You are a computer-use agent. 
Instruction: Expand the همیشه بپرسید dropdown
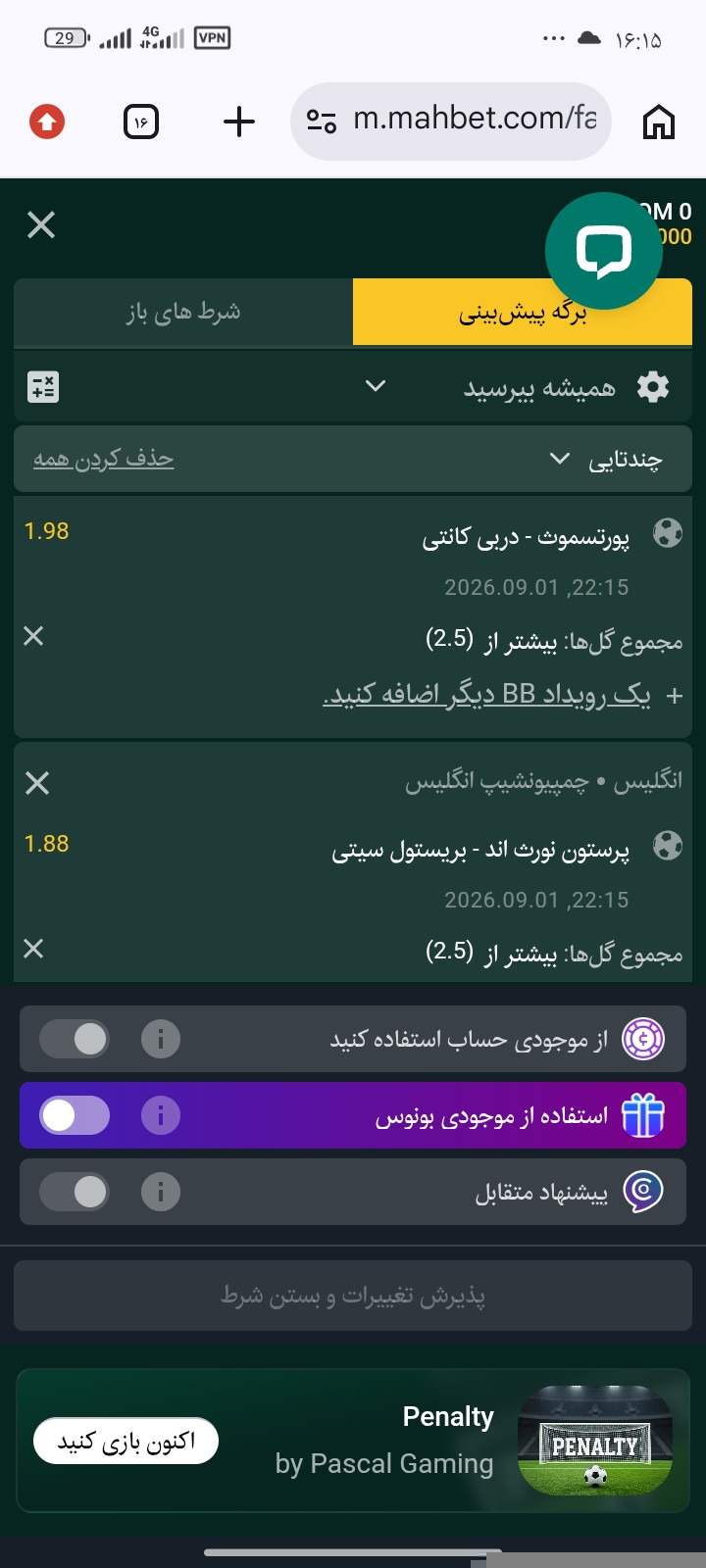pos(376,386)
